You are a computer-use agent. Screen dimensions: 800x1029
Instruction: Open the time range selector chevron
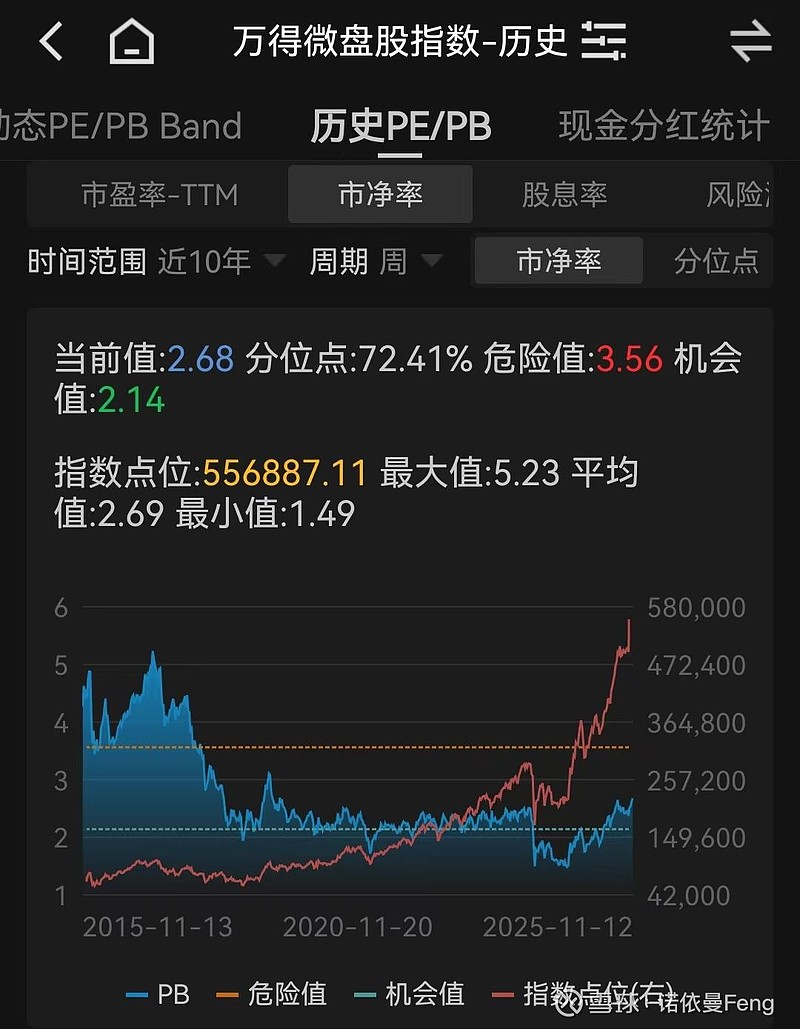275,262
